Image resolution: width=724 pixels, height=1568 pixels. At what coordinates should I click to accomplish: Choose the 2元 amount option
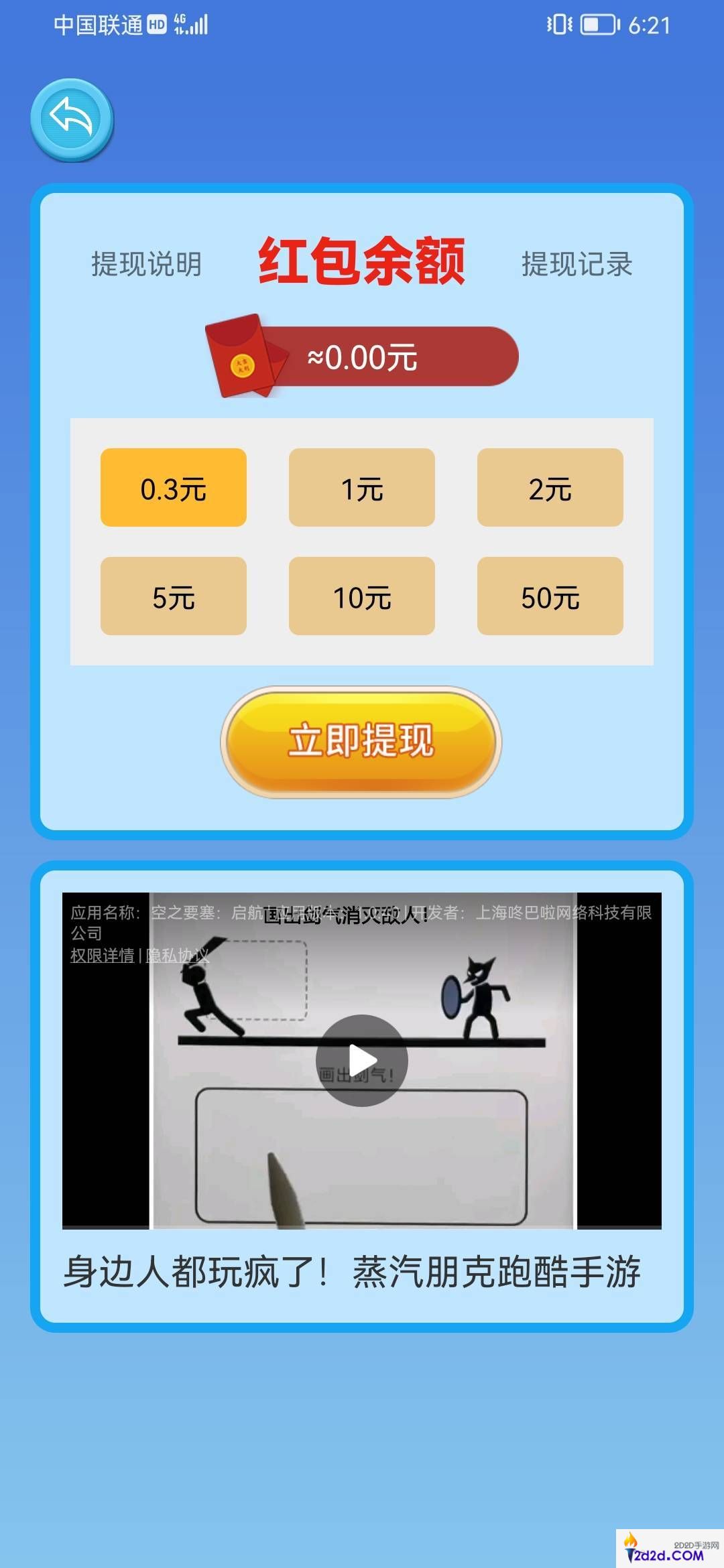click(x=550, y=488)
